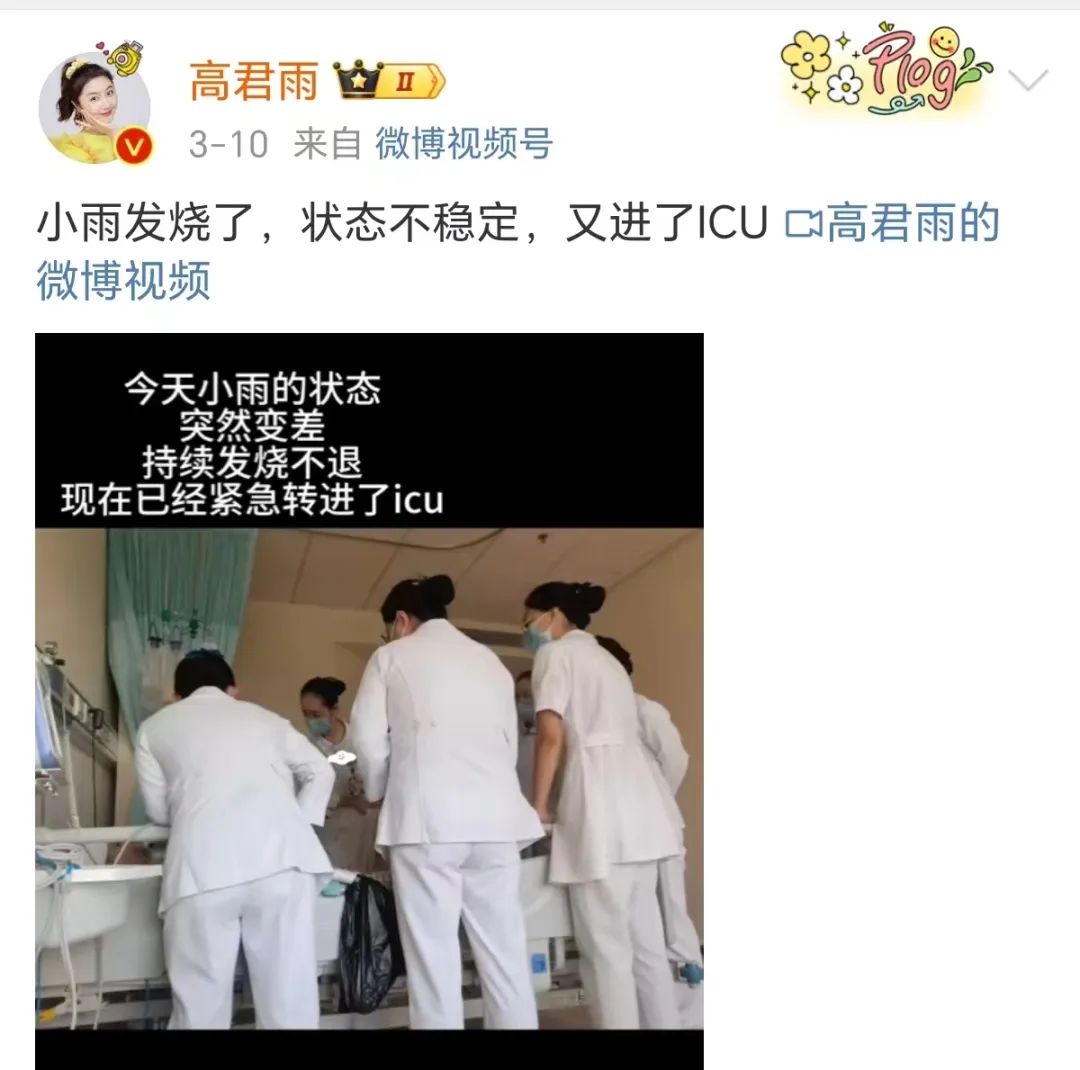Screen dimensions: 1080x1070
Task: Open the username 高君雨 profile link
Action: tap(253, 82)
